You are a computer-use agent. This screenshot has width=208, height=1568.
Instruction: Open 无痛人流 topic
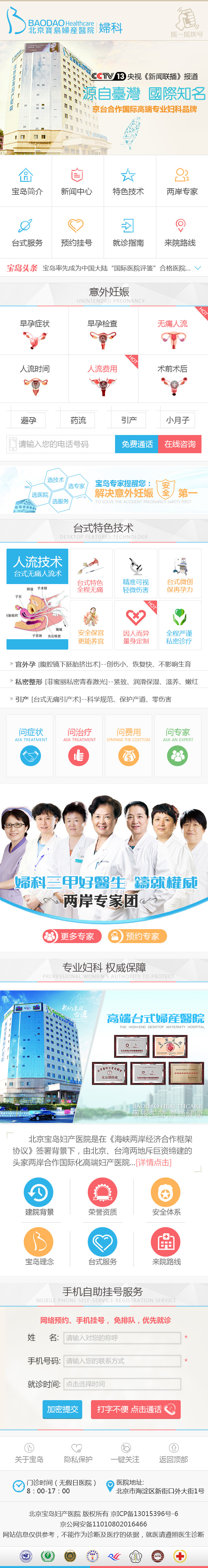(x=173, y=332)
